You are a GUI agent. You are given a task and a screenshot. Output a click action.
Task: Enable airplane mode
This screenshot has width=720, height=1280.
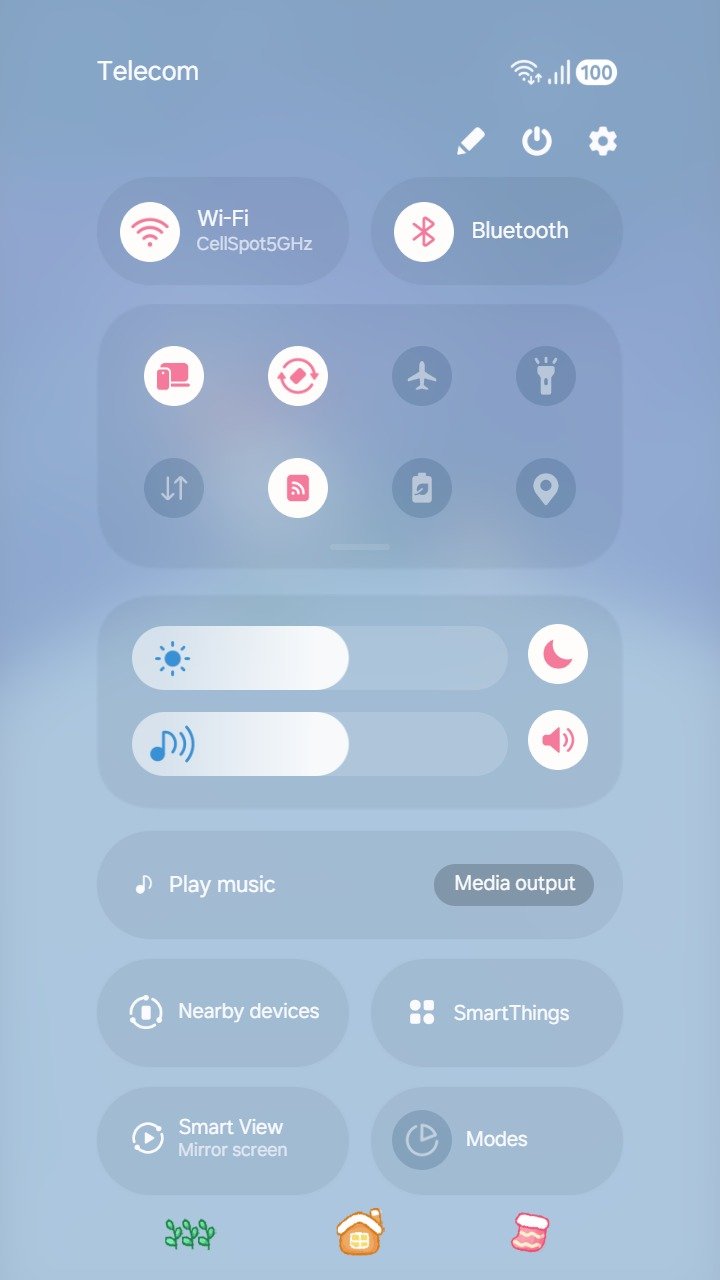422,376
